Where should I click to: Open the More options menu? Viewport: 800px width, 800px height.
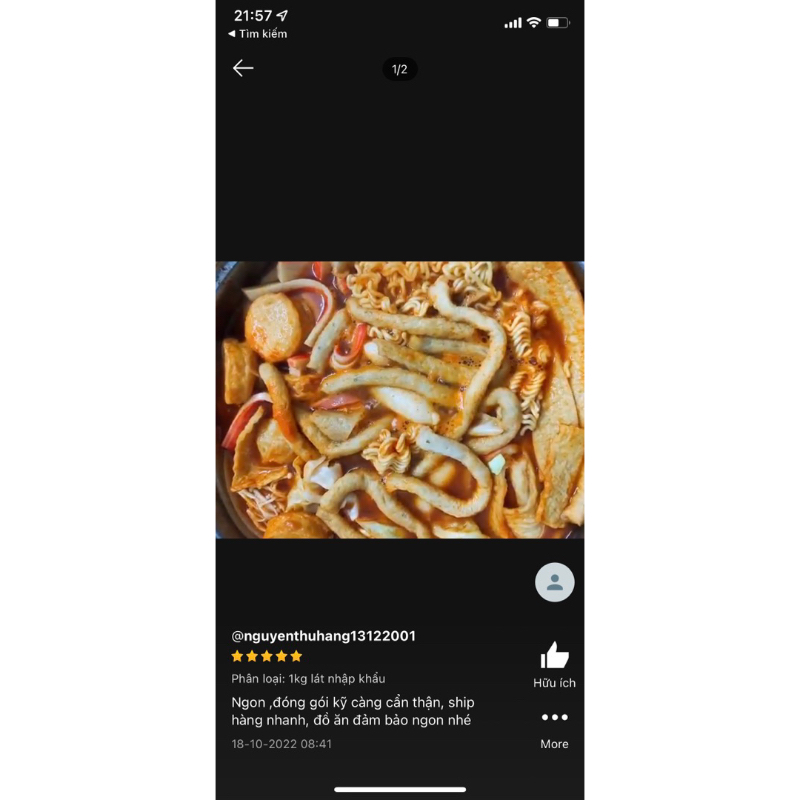(x=554, y=725)
